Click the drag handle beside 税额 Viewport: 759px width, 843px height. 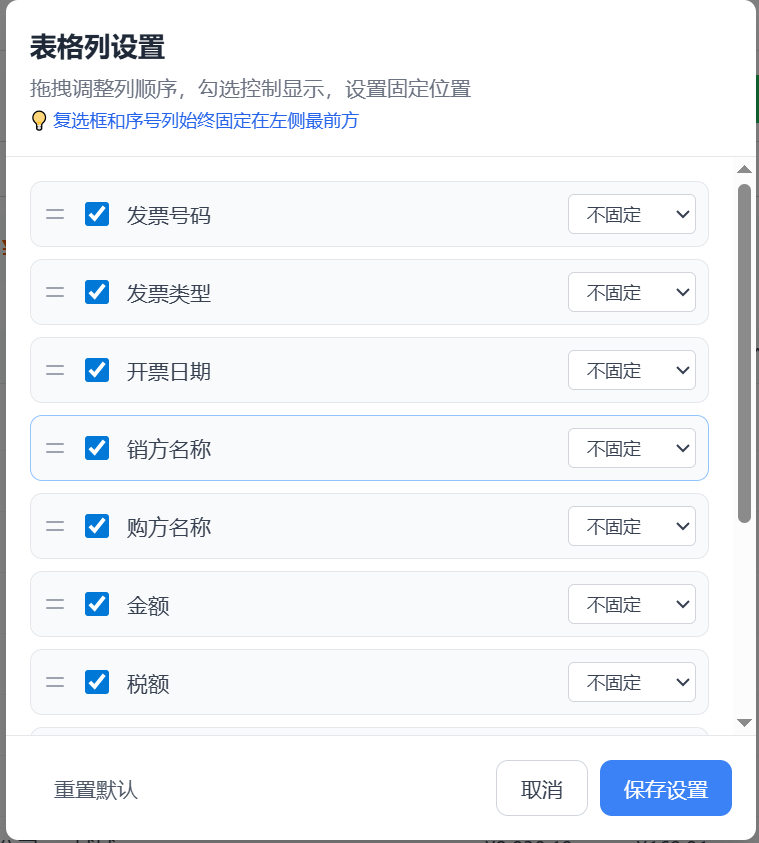pyautogui.click(x=55, y=682)
